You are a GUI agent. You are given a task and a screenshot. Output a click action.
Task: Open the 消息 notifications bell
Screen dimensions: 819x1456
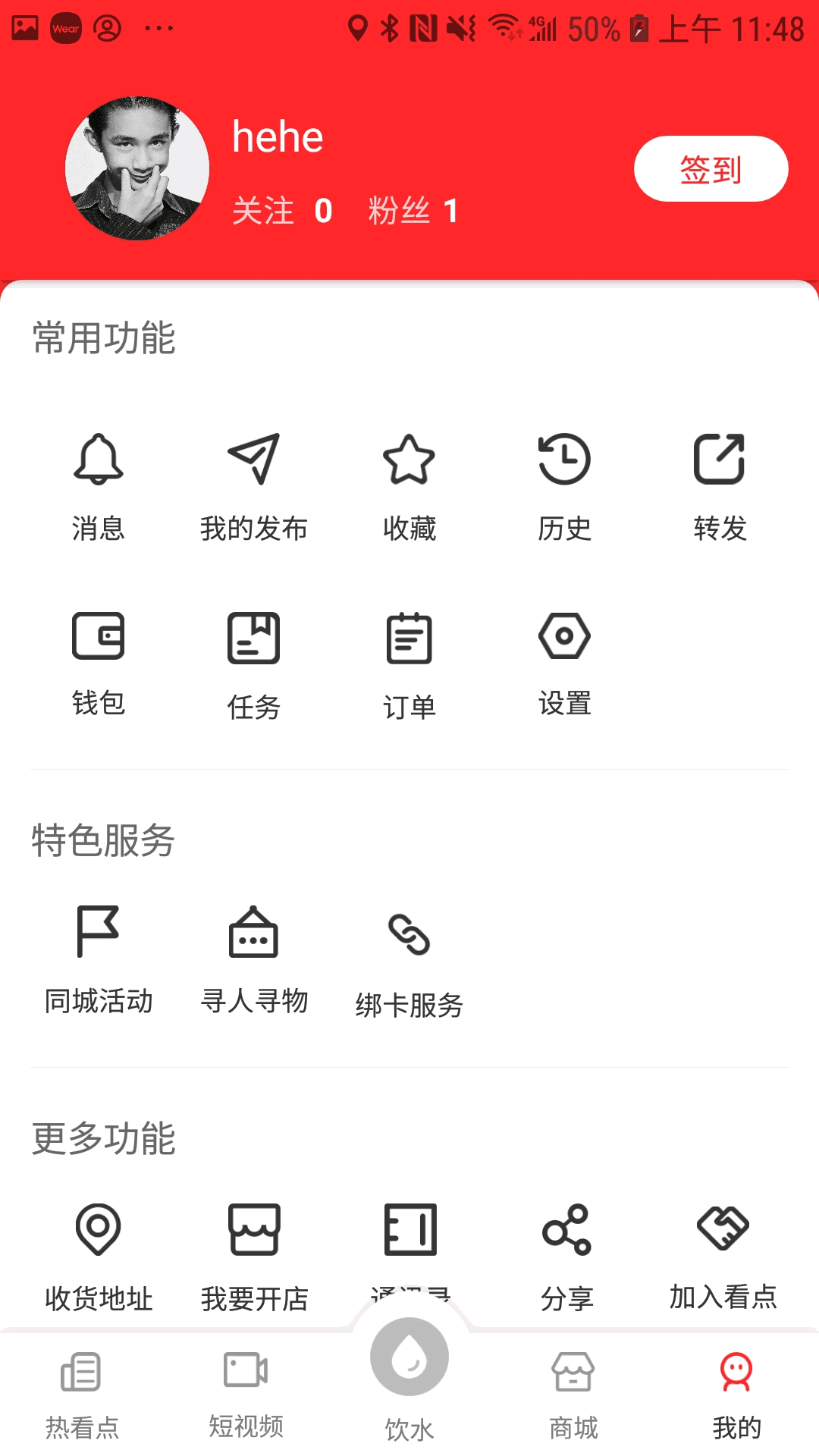(98, 485)
